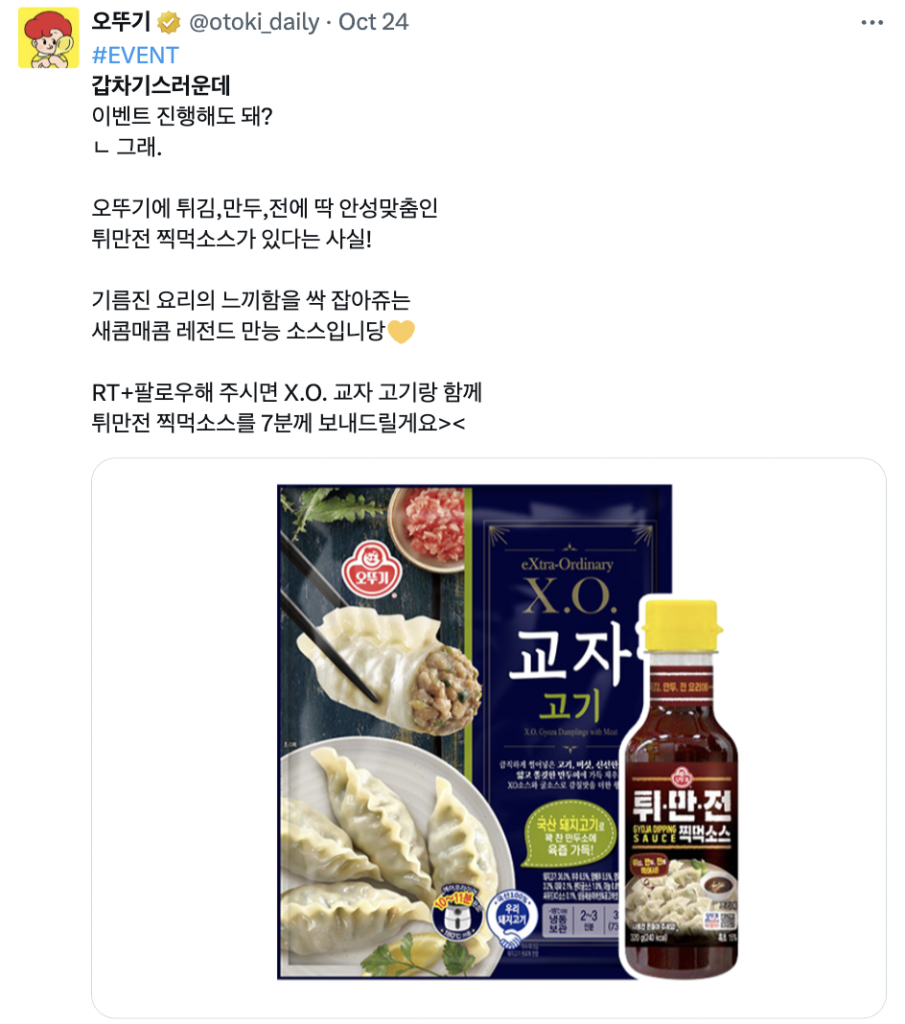The height and width of the screenshot is (1024, 905).
Task: Open the 오뚜기 profile avatar
Action: pos(48,37)
